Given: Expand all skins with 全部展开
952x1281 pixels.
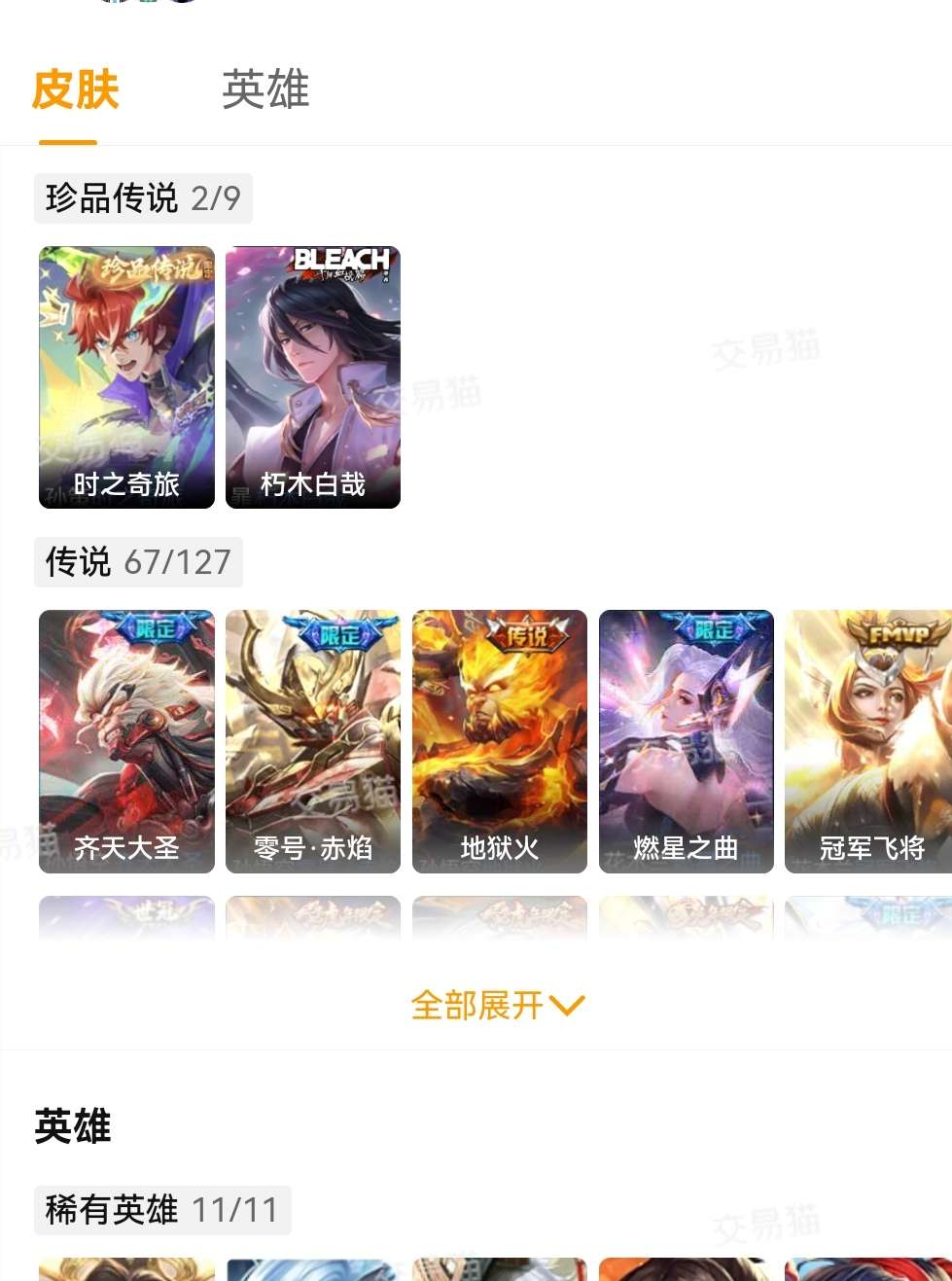Looking at the screenshot, I should 496,1005.
